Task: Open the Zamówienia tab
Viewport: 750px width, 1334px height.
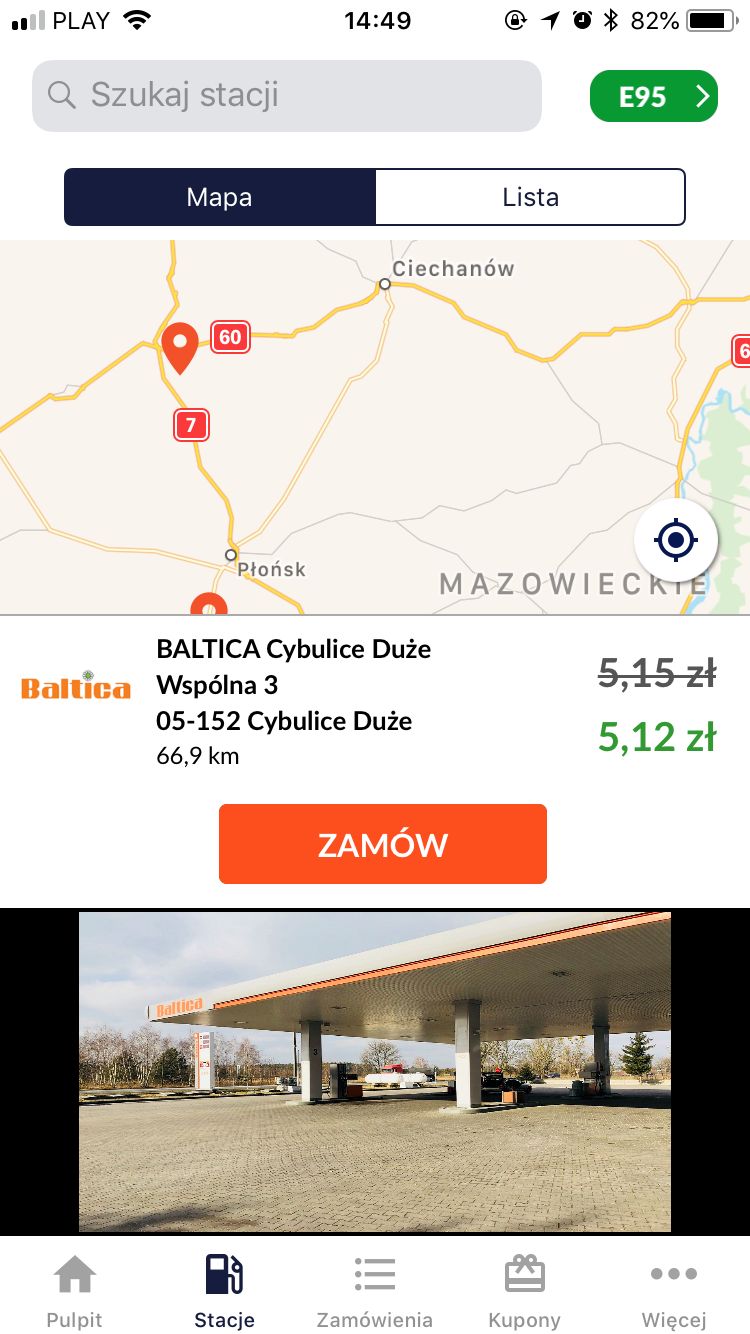Action: click(x=375, y=1292)
